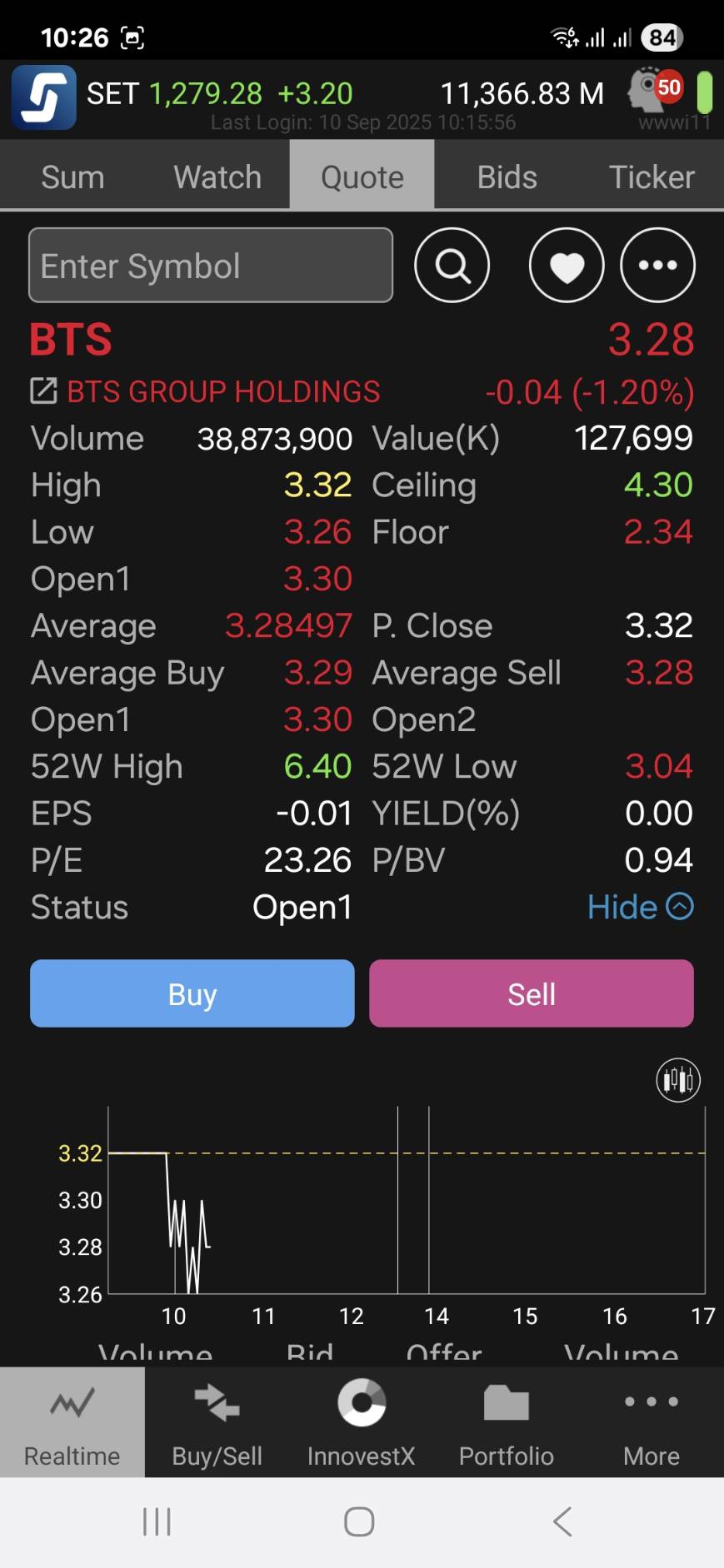Collapse the details with Hide

tap(640, 907)
